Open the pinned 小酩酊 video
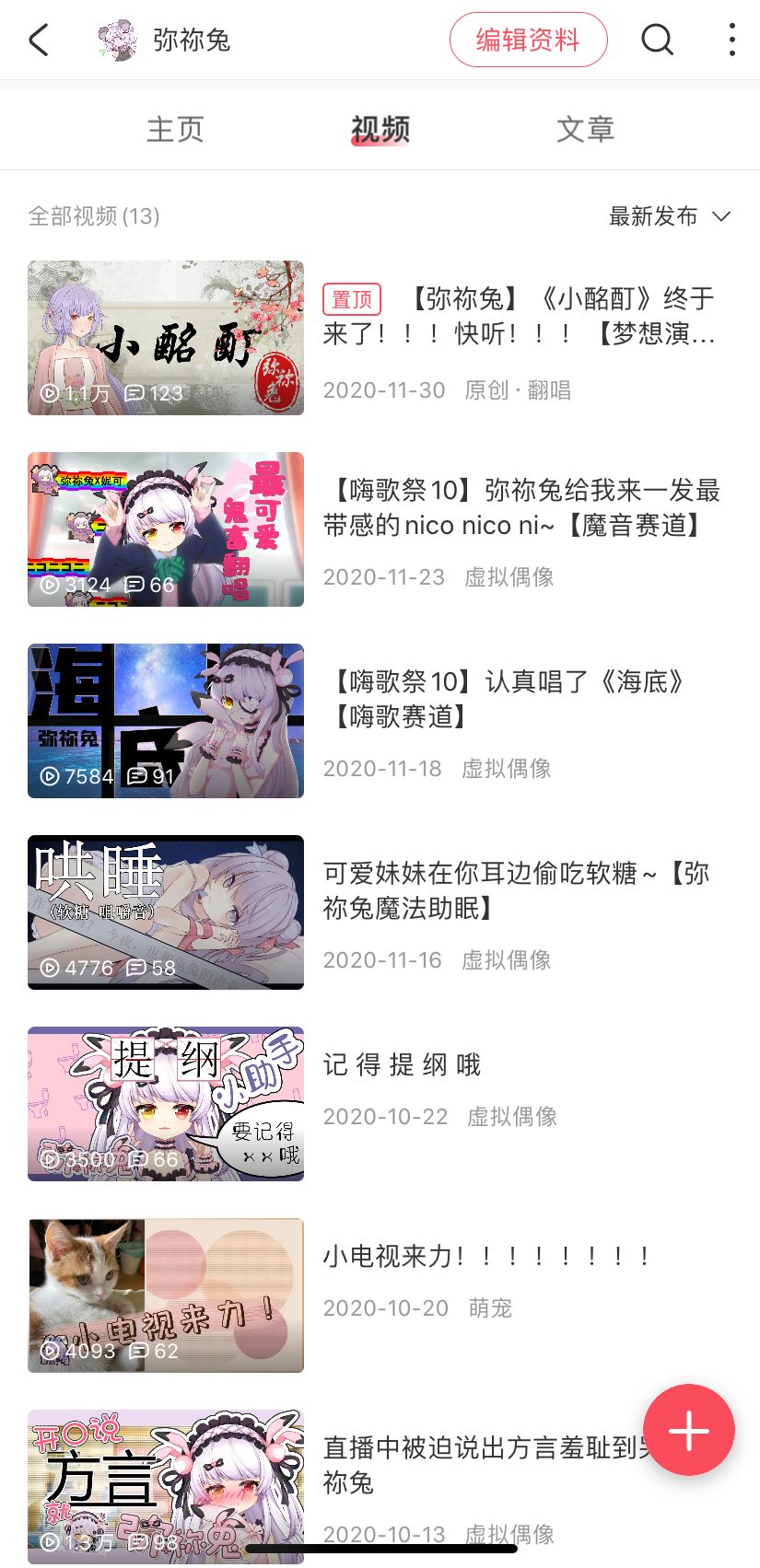Screen dimensions: 760x1568 point(166,338)
